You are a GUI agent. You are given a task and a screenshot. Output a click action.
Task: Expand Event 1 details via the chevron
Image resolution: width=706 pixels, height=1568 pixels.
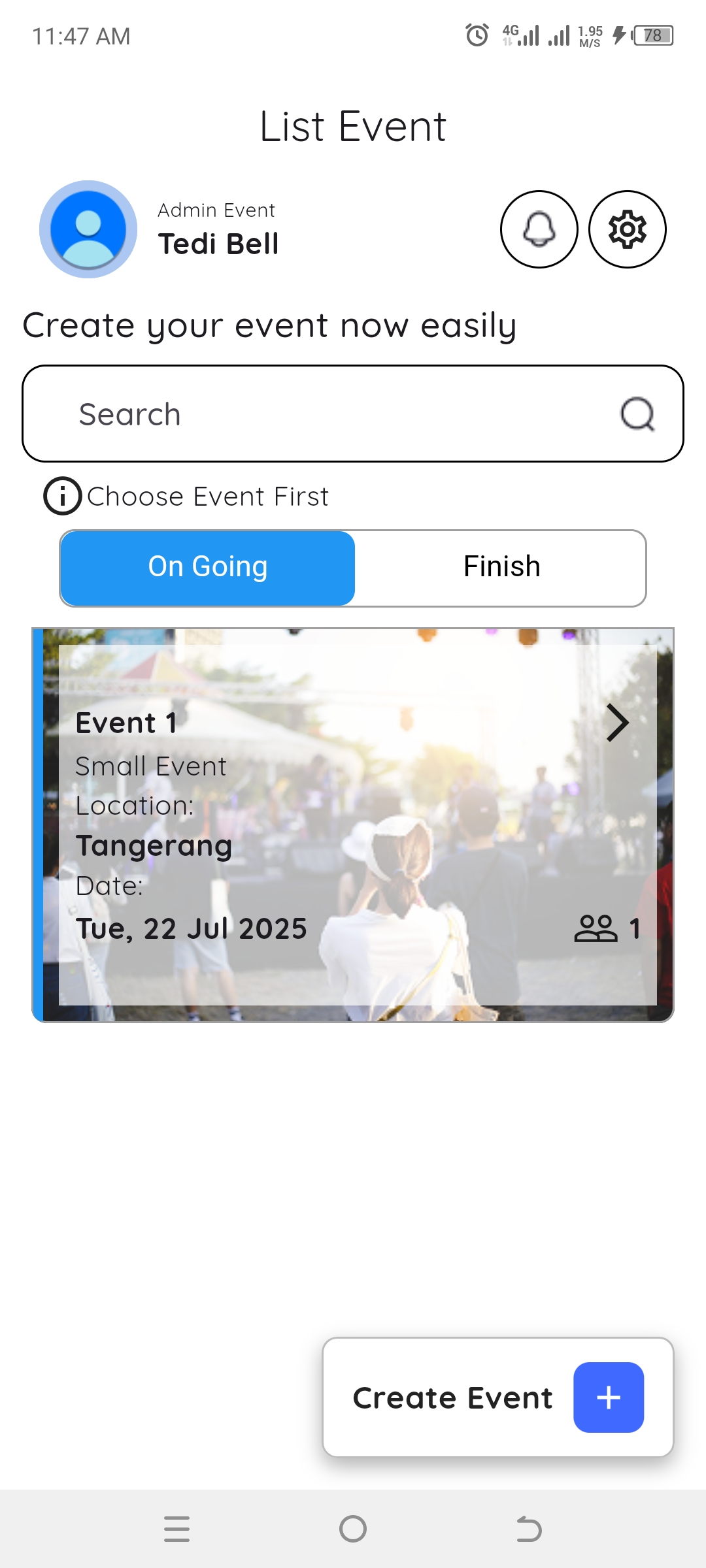(x=617, y=723)
